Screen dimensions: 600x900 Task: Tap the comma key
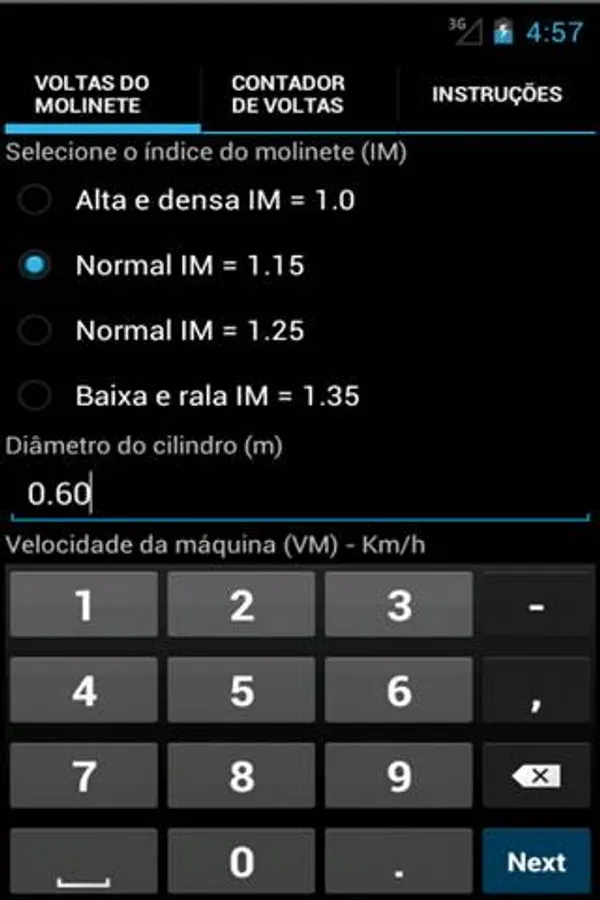pyautogui.click(x=536, y=691)
